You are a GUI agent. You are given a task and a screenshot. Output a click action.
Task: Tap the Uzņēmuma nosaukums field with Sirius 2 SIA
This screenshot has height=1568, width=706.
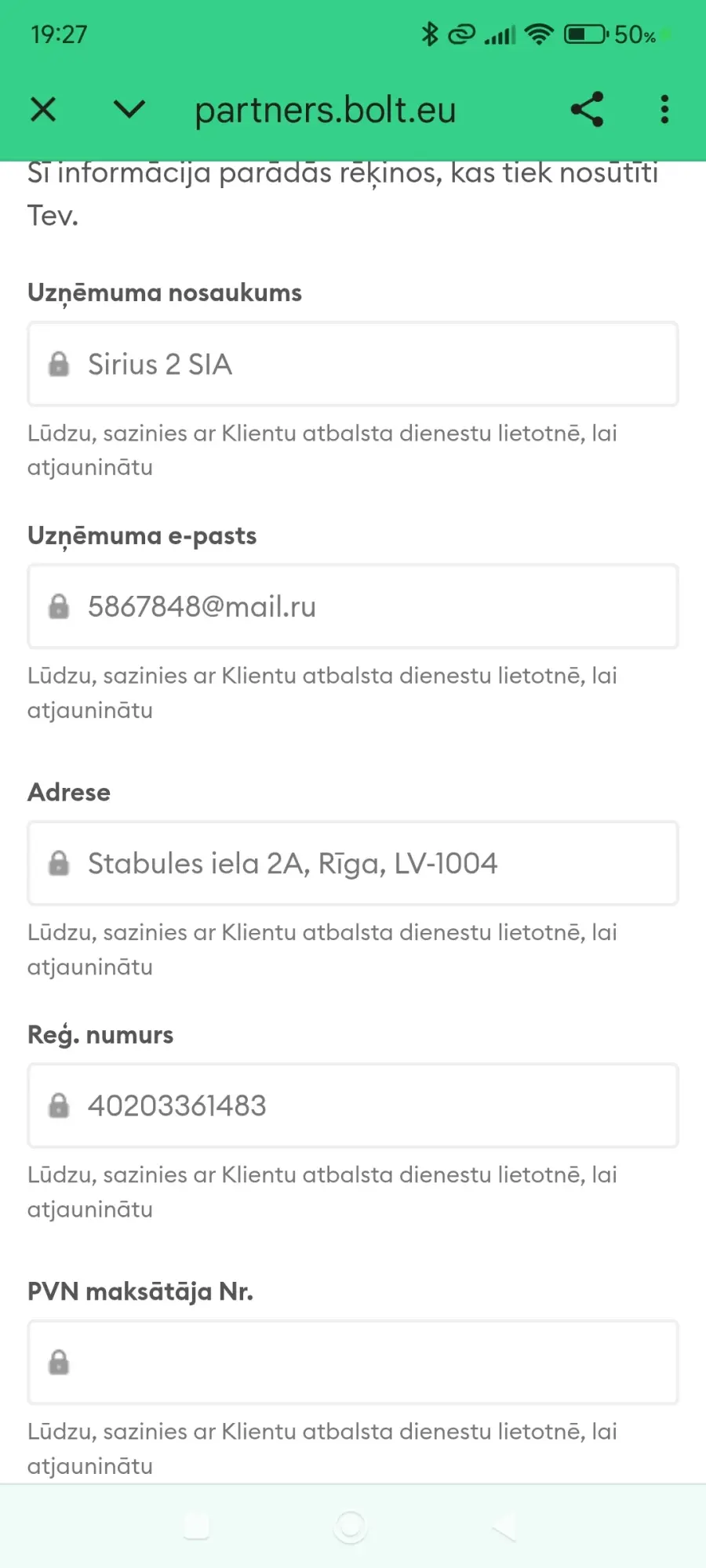(353, 364)
